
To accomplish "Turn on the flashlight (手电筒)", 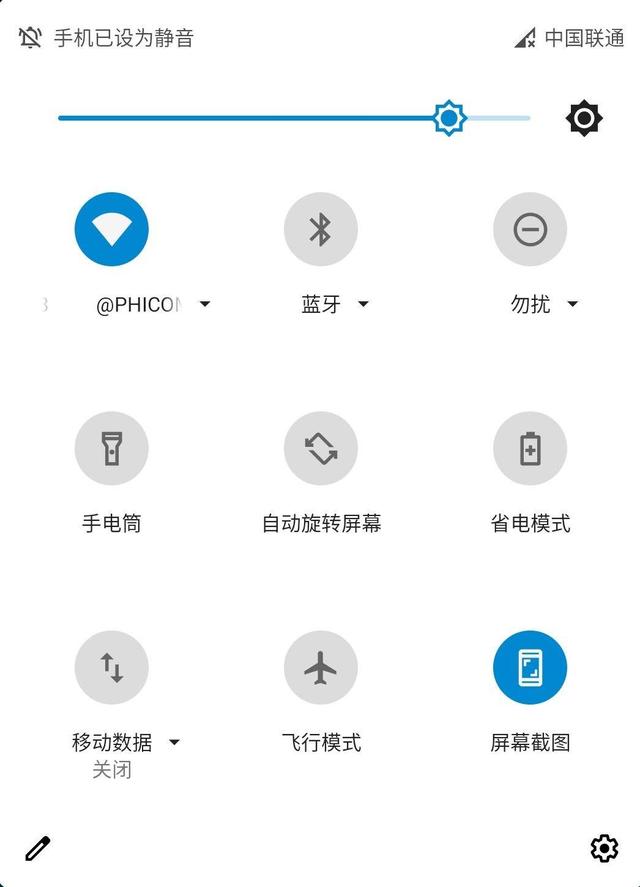I will tap(111, 449).
